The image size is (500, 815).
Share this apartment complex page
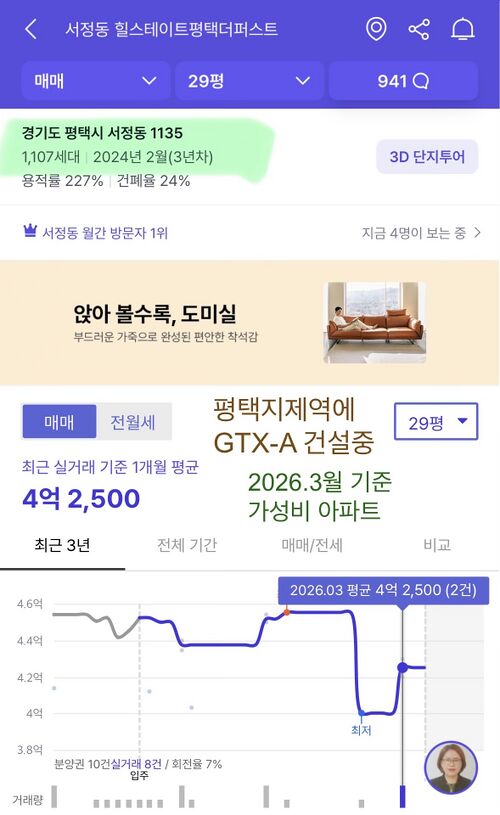tap(418, 29)
